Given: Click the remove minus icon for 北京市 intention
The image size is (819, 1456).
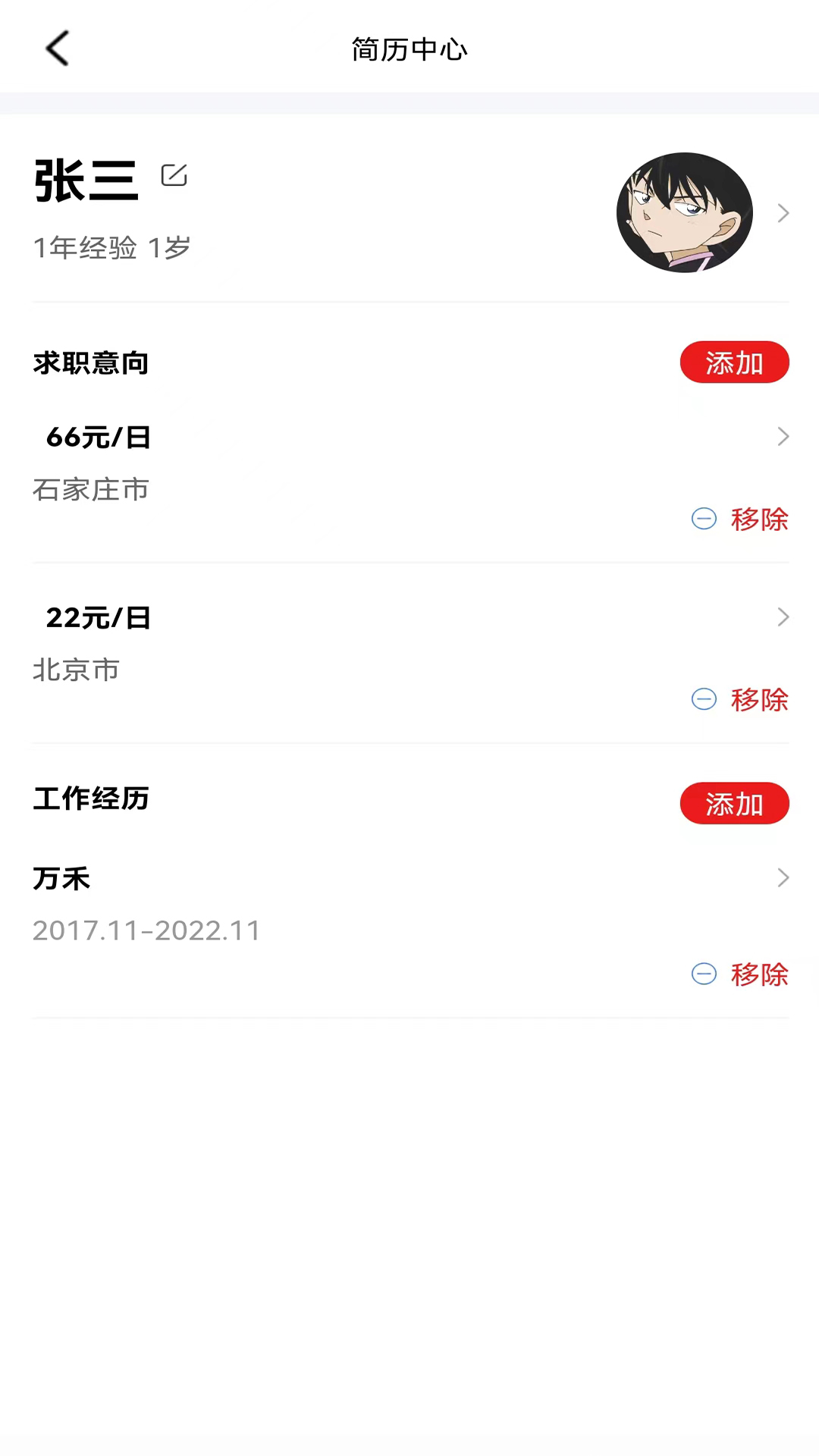Looking at the screenshot, I should (x=704, y=700).
